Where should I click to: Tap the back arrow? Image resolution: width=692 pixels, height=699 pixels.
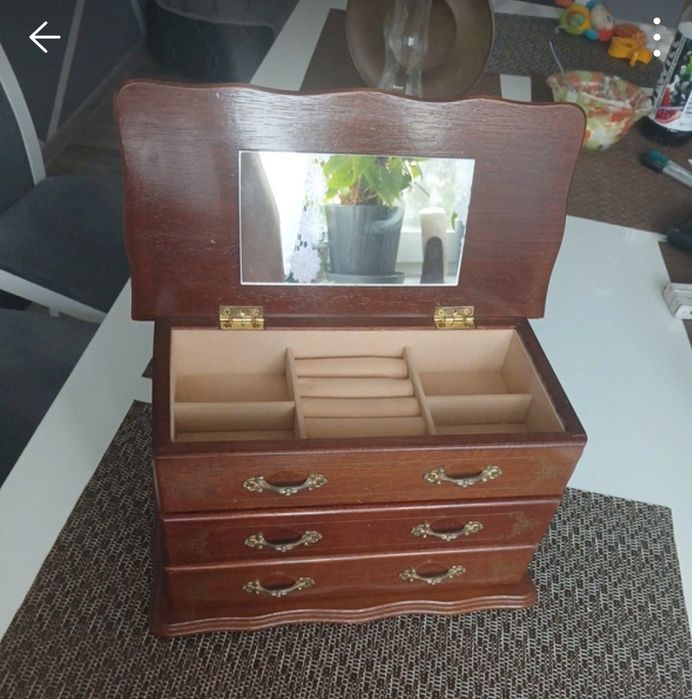pos(44,37)
